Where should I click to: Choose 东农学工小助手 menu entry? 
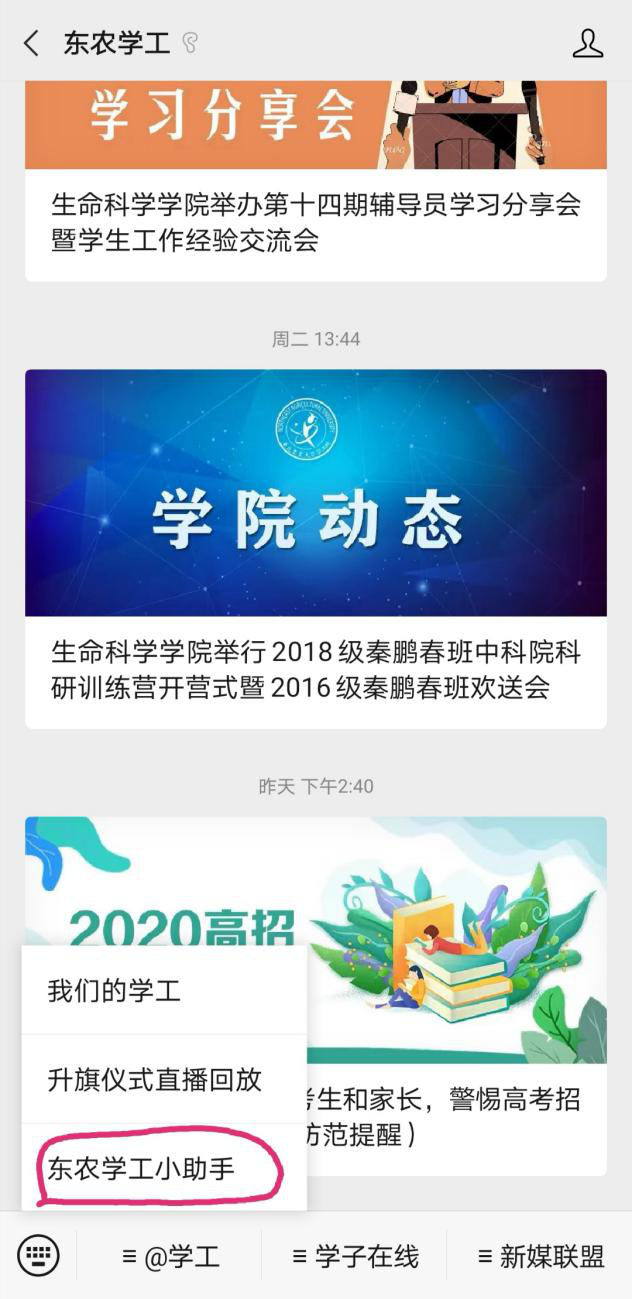click(141, 1167)
